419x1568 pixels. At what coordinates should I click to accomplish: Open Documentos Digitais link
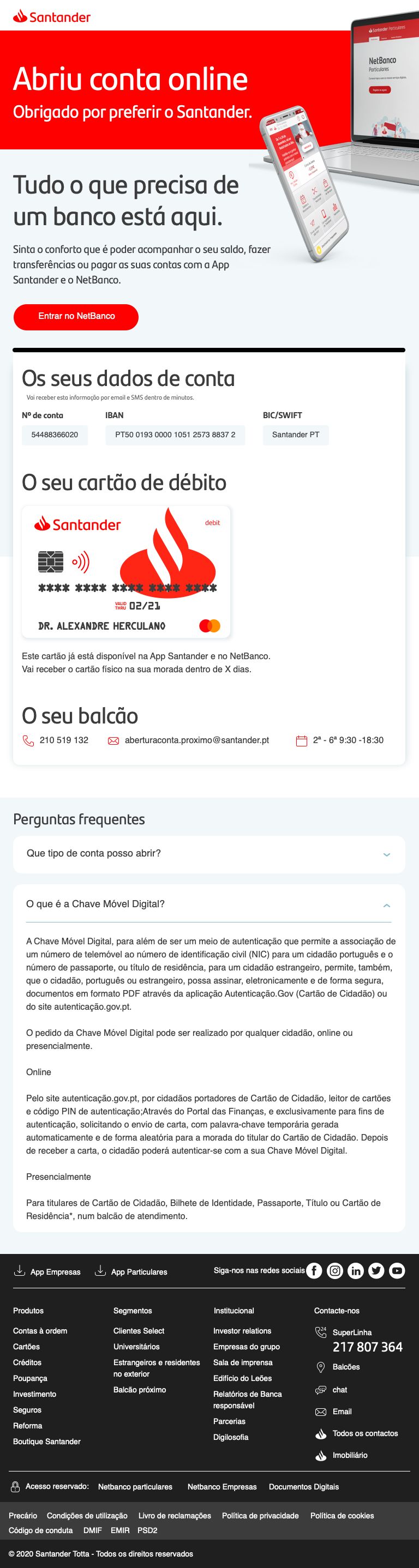pyautogui.click(x=304, y=1486)
